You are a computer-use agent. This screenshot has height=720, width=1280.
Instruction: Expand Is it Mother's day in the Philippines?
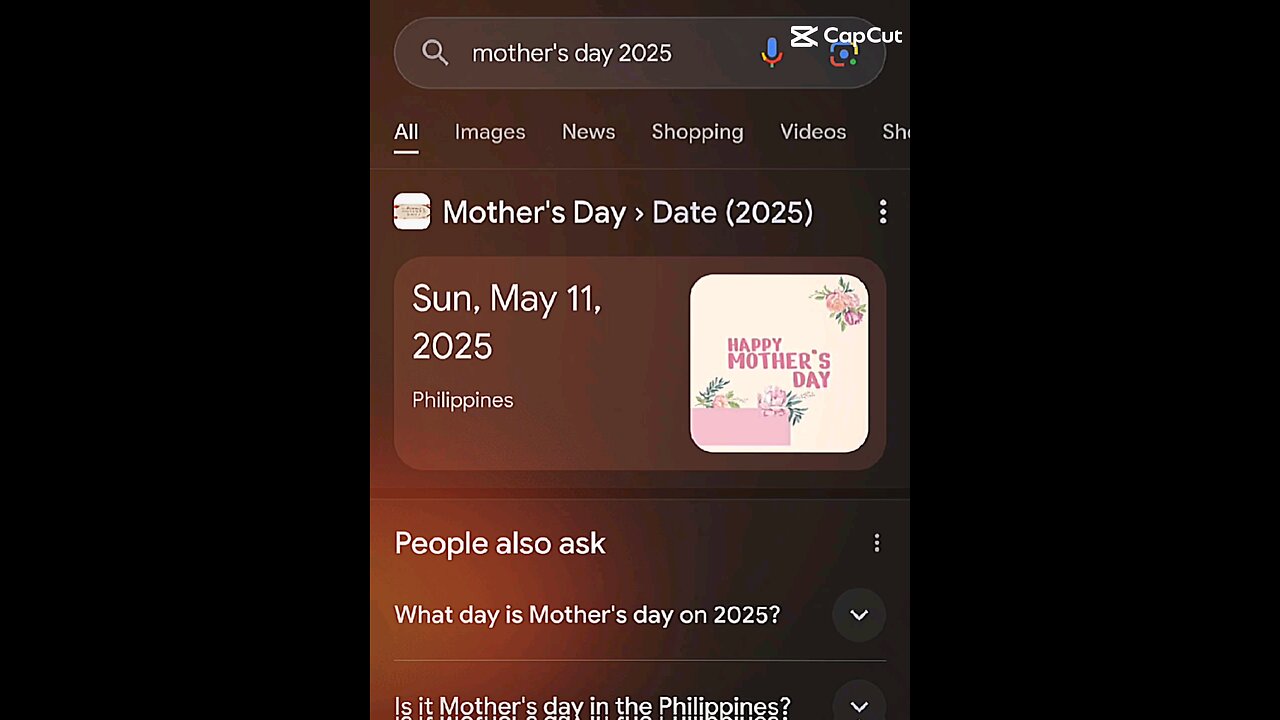858,705
